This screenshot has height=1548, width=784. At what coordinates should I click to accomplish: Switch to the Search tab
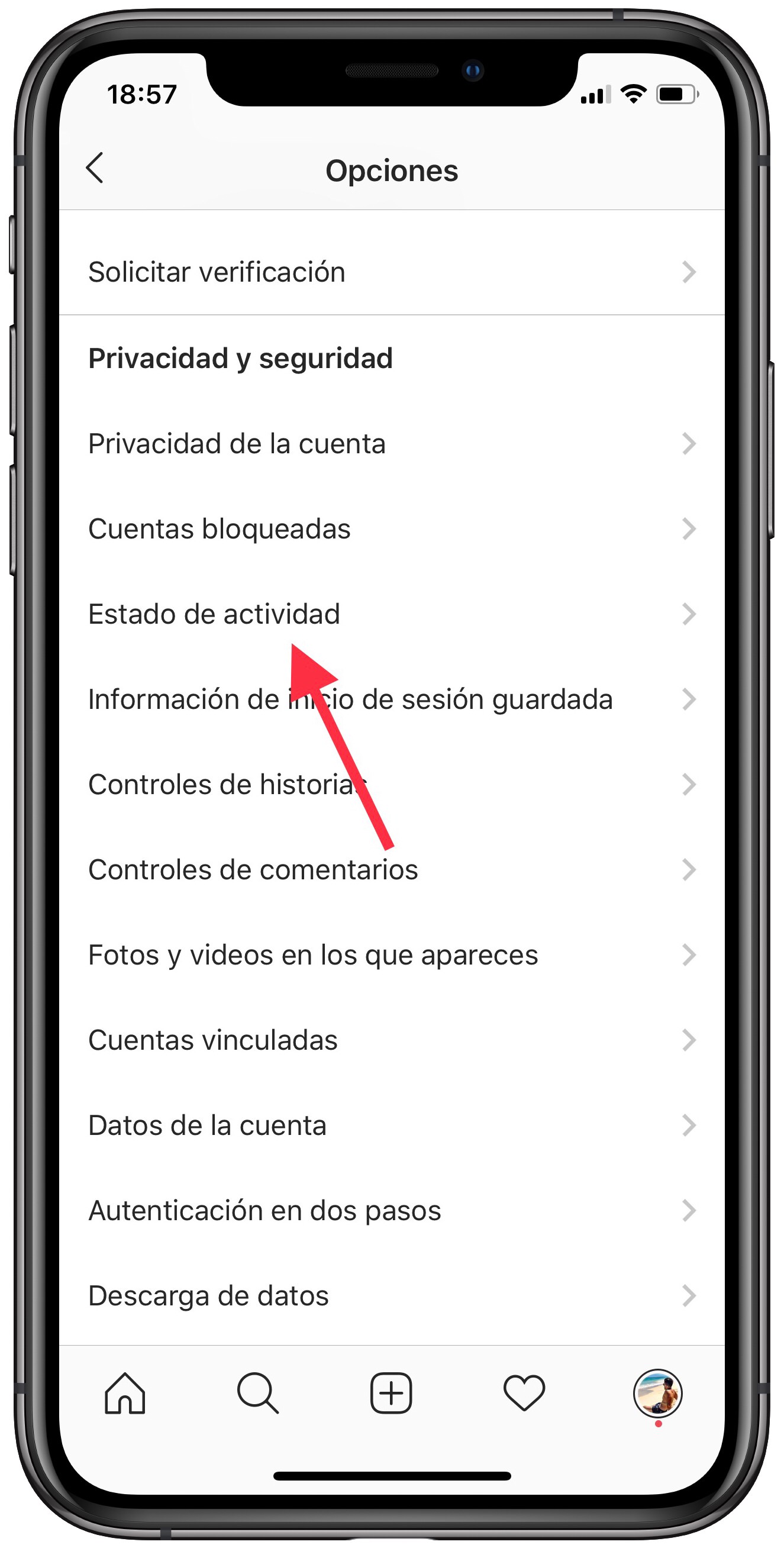click(x=258, y=1394)
